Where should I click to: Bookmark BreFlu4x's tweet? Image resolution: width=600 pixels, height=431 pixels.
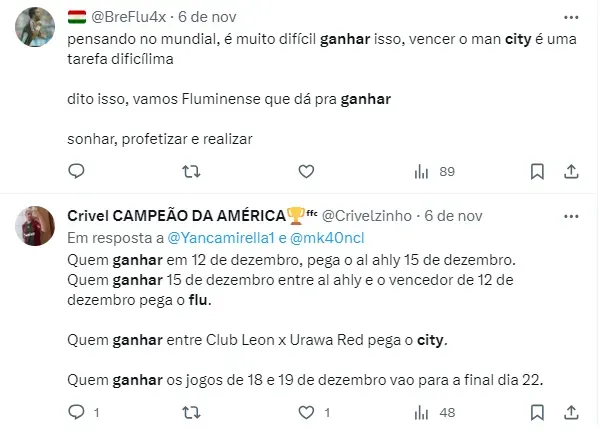[537, 171]
